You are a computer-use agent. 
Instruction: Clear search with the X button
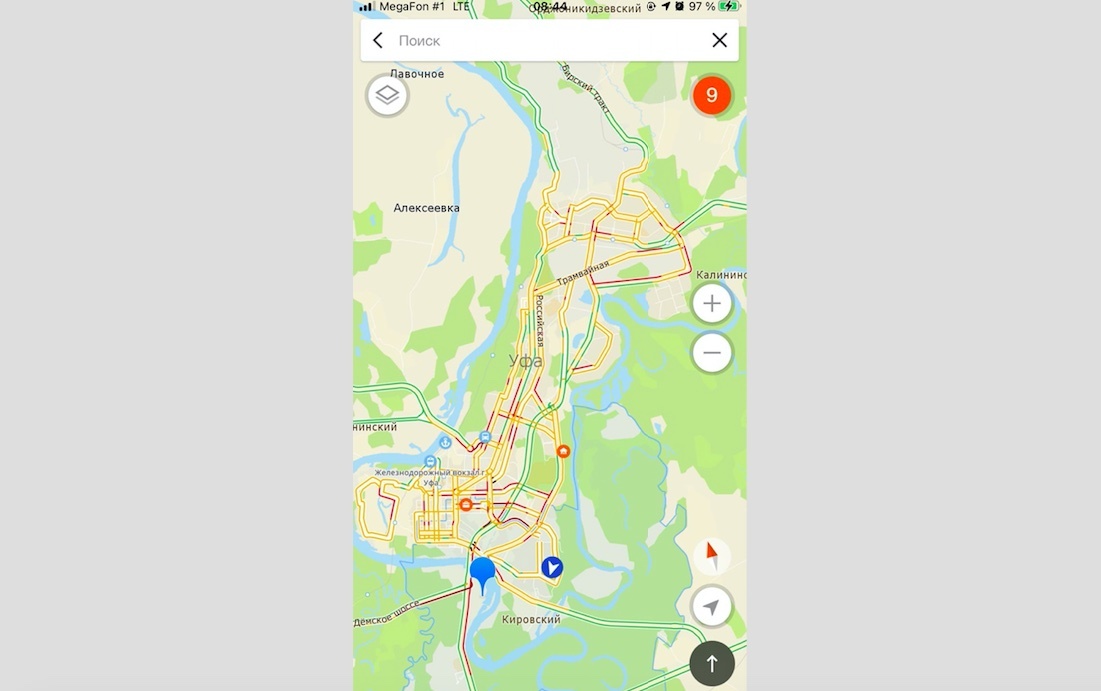[x=719, y=41]
